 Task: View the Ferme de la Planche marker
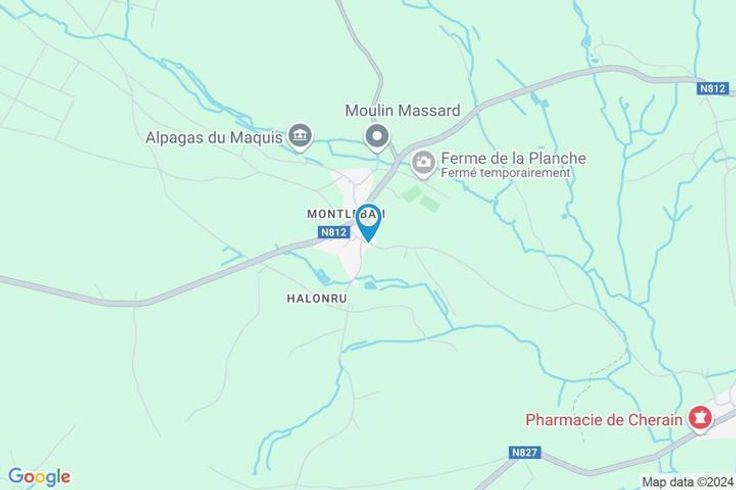[x=424, y=162]
